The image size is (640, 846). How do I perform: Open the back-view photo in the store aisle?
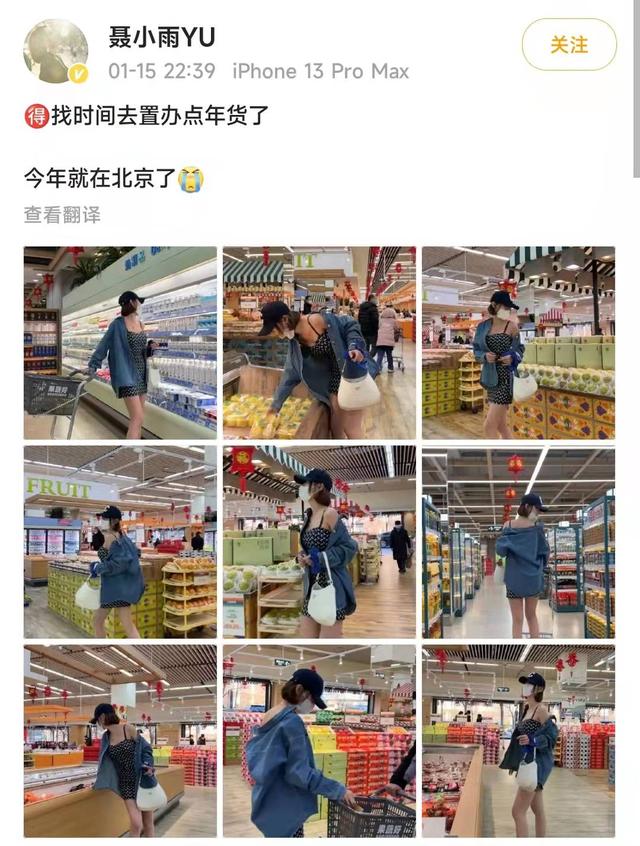coord(518,541)
